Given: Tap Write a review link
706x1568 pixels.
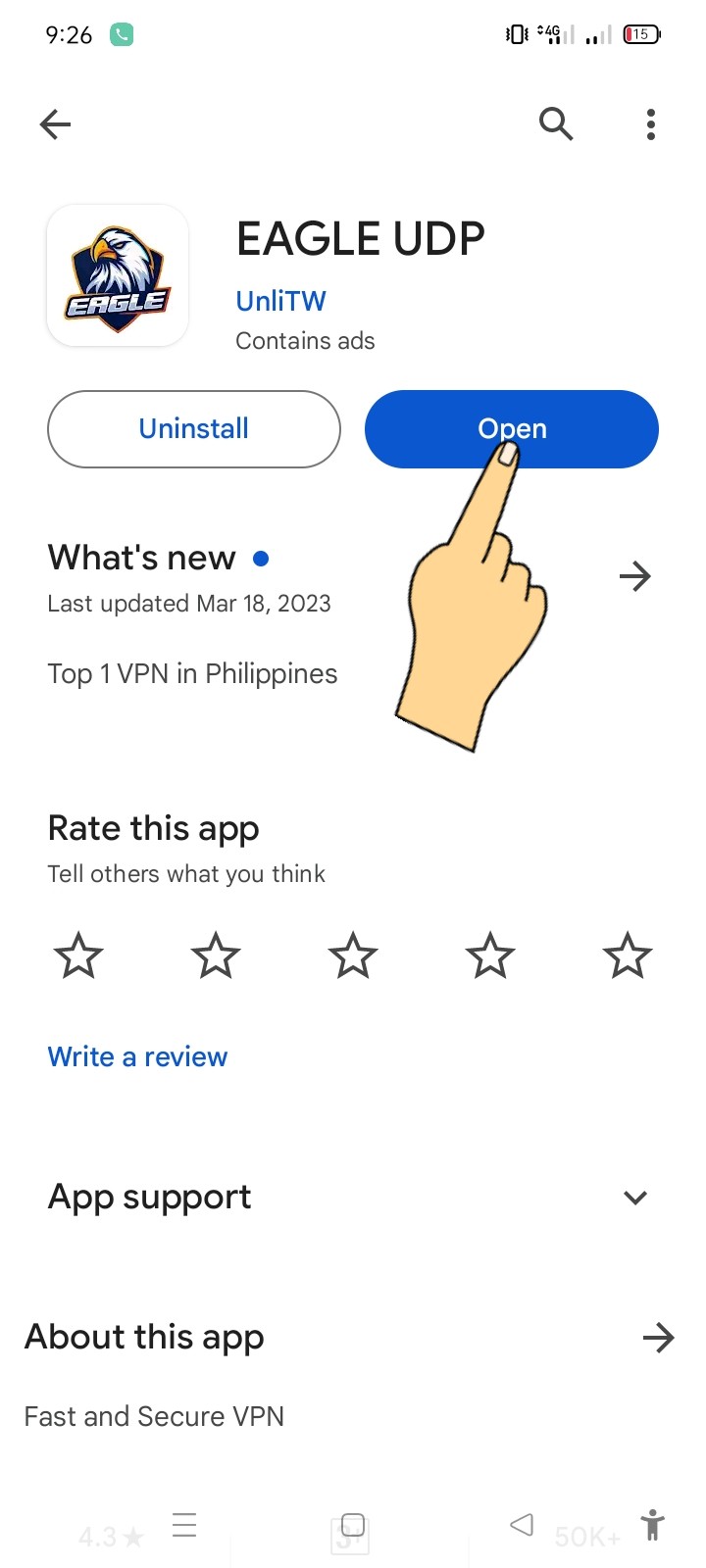Looking at the screenshot, I should click(x=137, y=1056).
